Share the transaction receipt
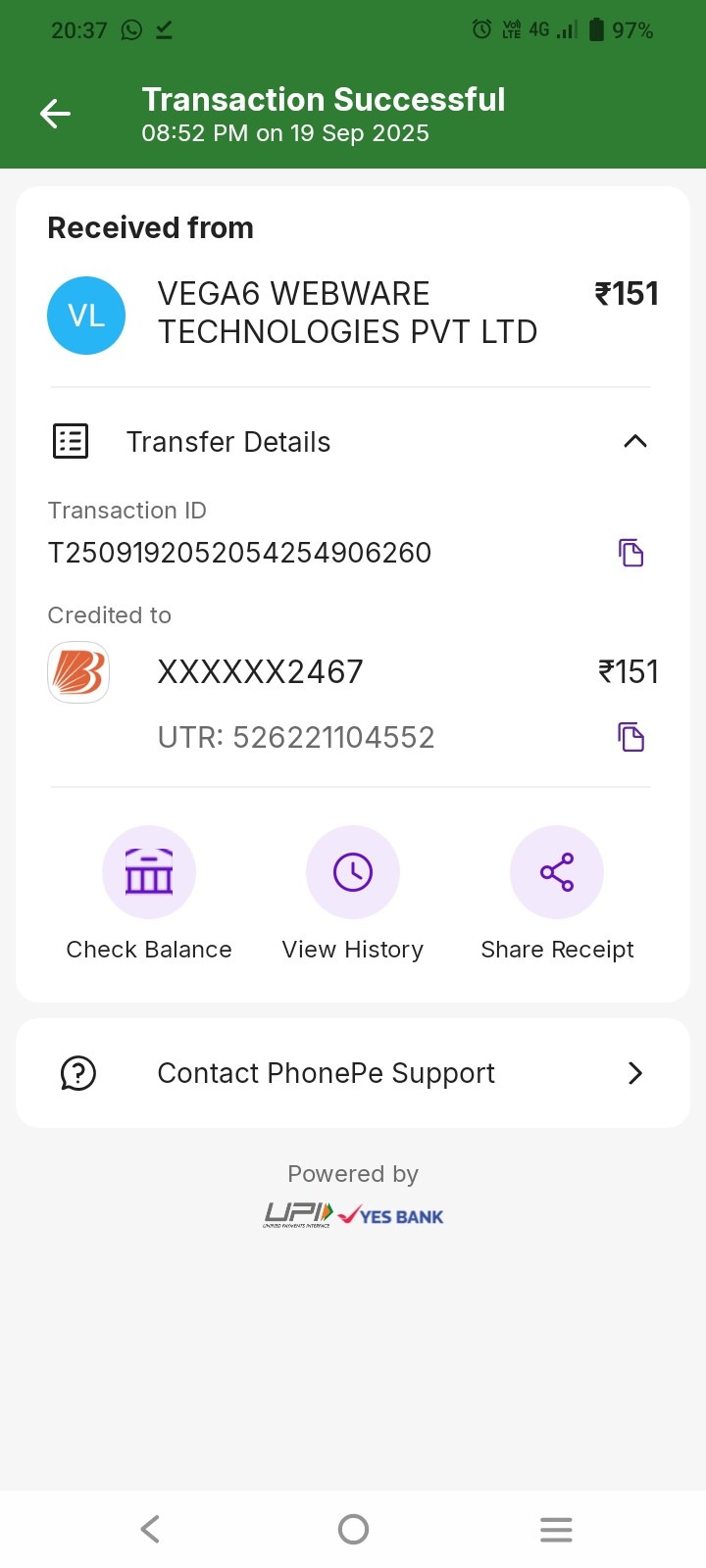This screenshot has height=1568, width=706. click(557, 872)
